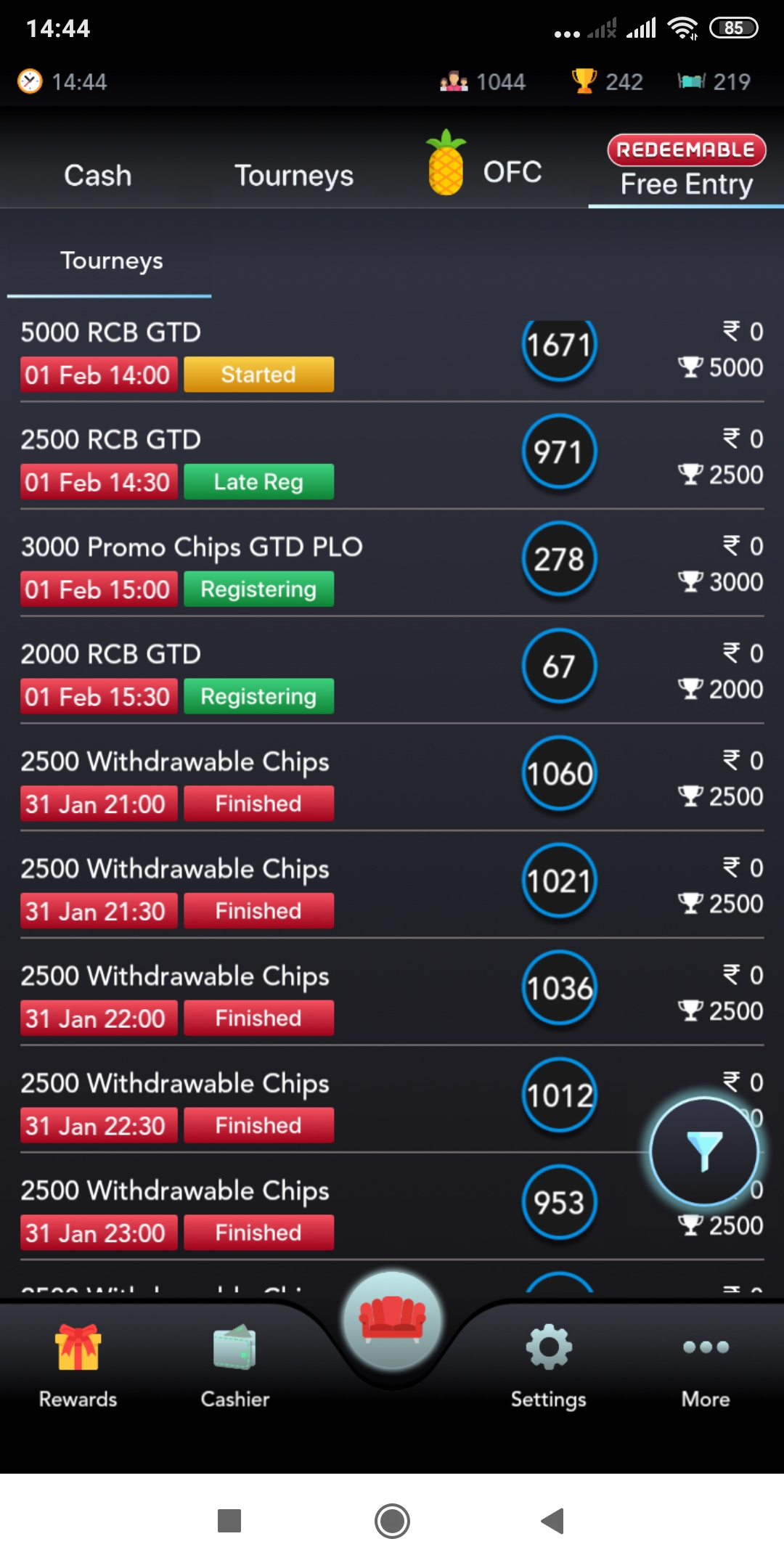Tap the system home button
The image size is (784, 1568).
pos(392,1520)
